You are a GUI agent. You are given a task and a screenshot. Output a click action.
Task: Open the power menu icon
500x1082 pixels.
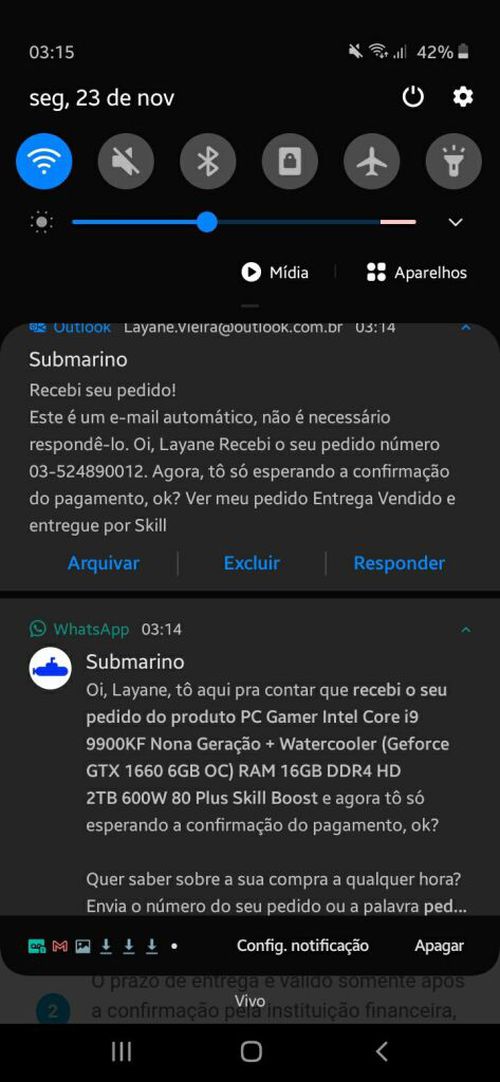[x=413, y=97]
